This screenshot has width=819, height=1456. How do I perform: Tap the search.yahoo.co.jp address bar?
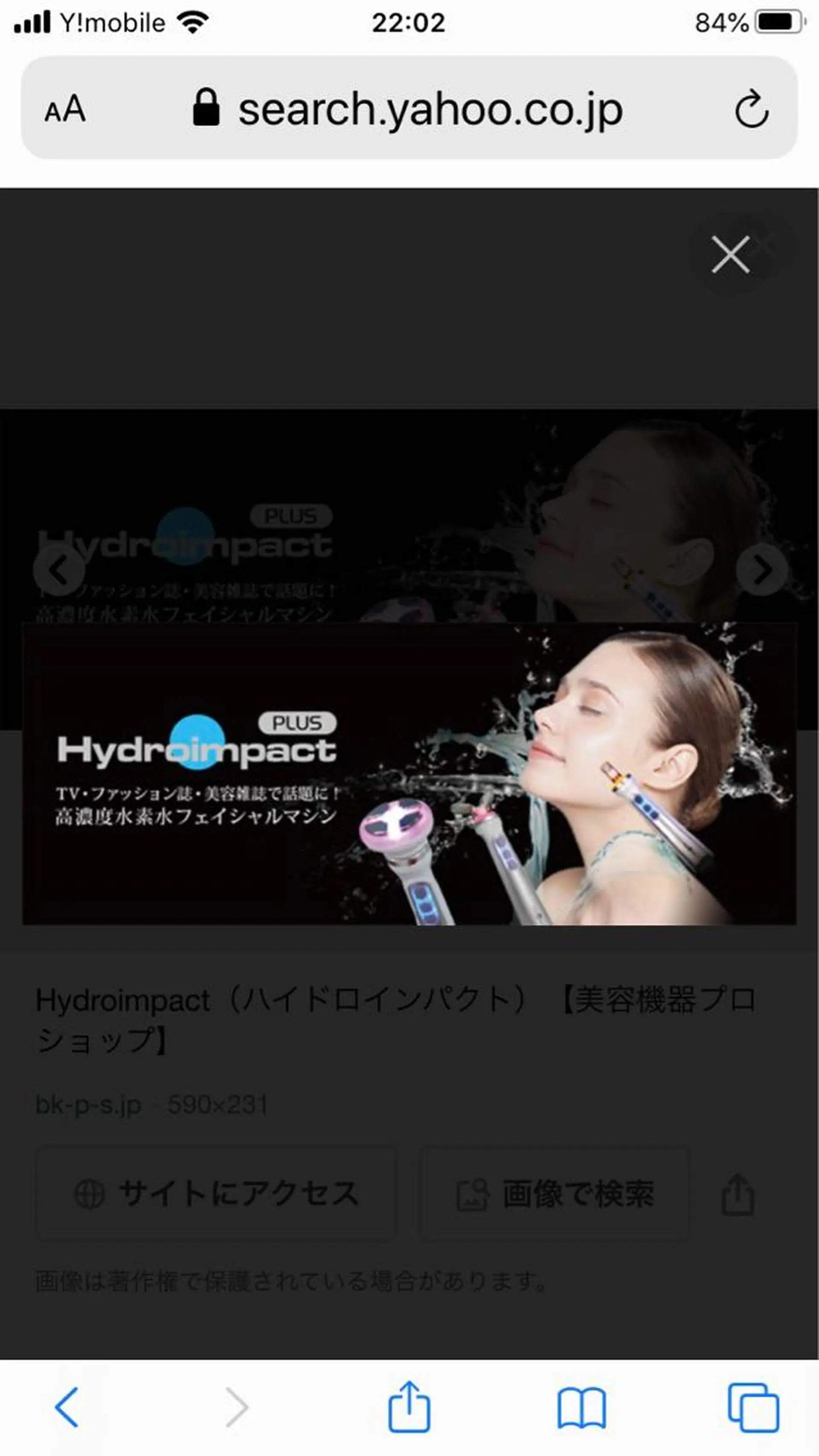click(409, 108)
